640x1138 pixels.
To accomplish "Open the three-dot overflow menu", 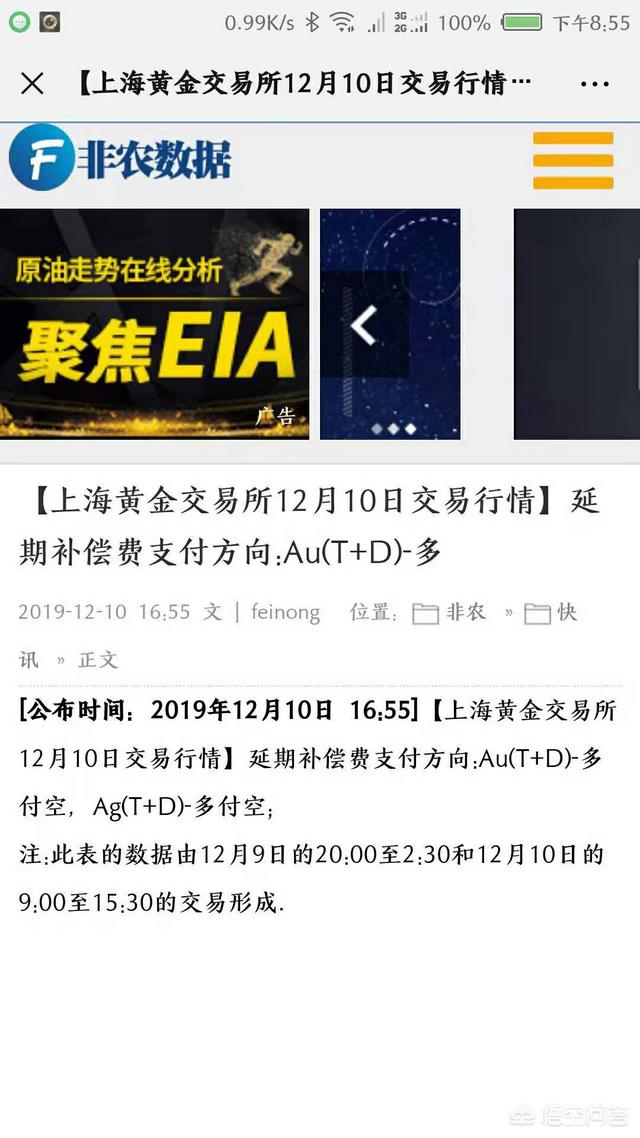I will pyautogui.click(x=594, y=84).
